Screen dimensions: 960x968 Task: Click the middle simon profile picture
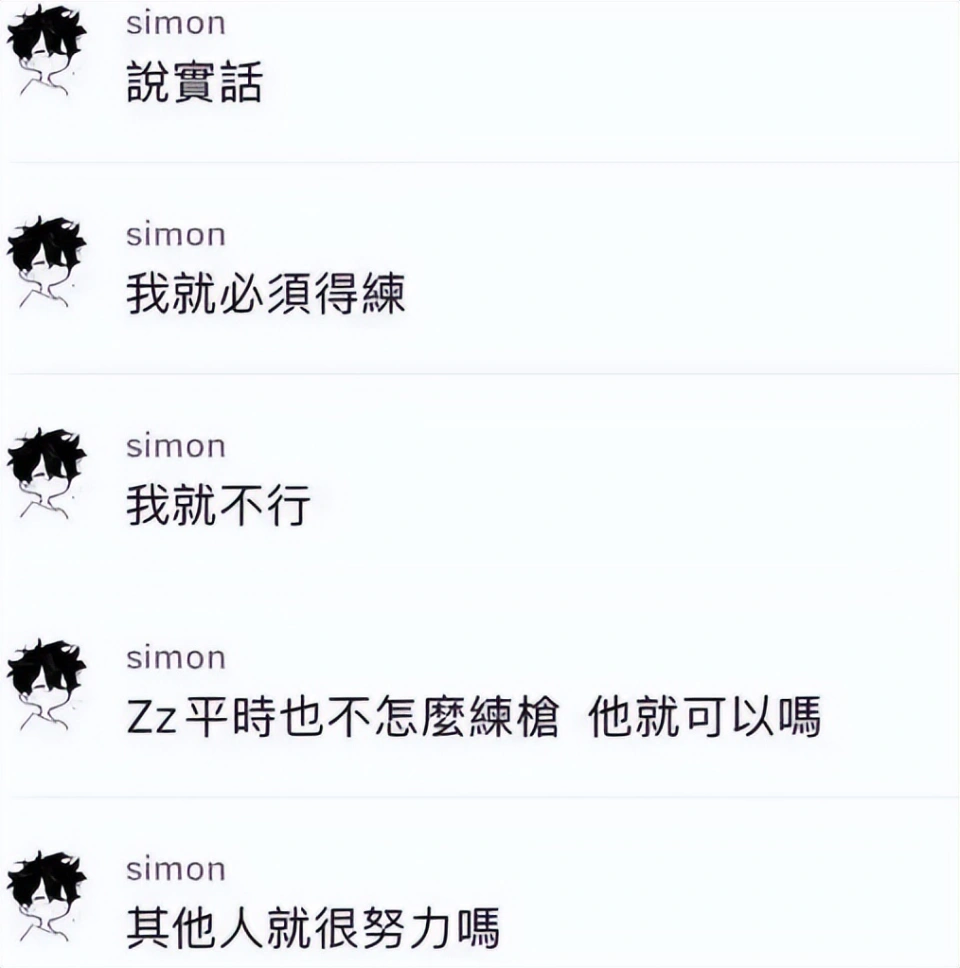pyautogui.click(x=45, y=470)
